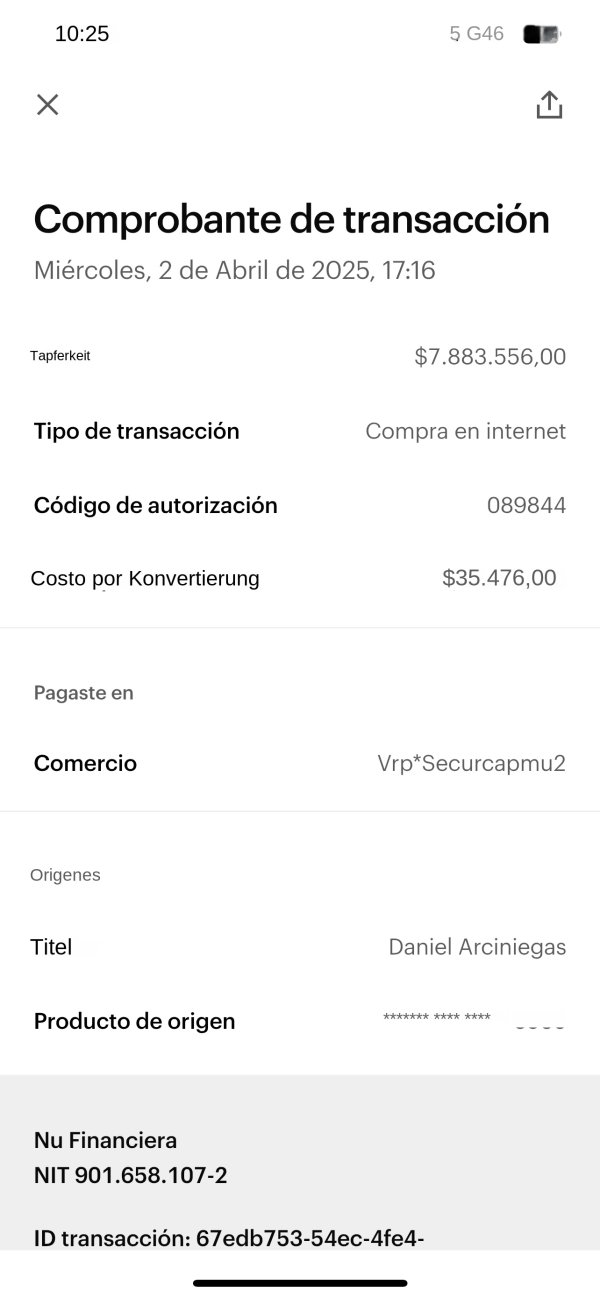Close the transaction receipt
Screen dimensions: 600x1298
click(x=47, y=104)
